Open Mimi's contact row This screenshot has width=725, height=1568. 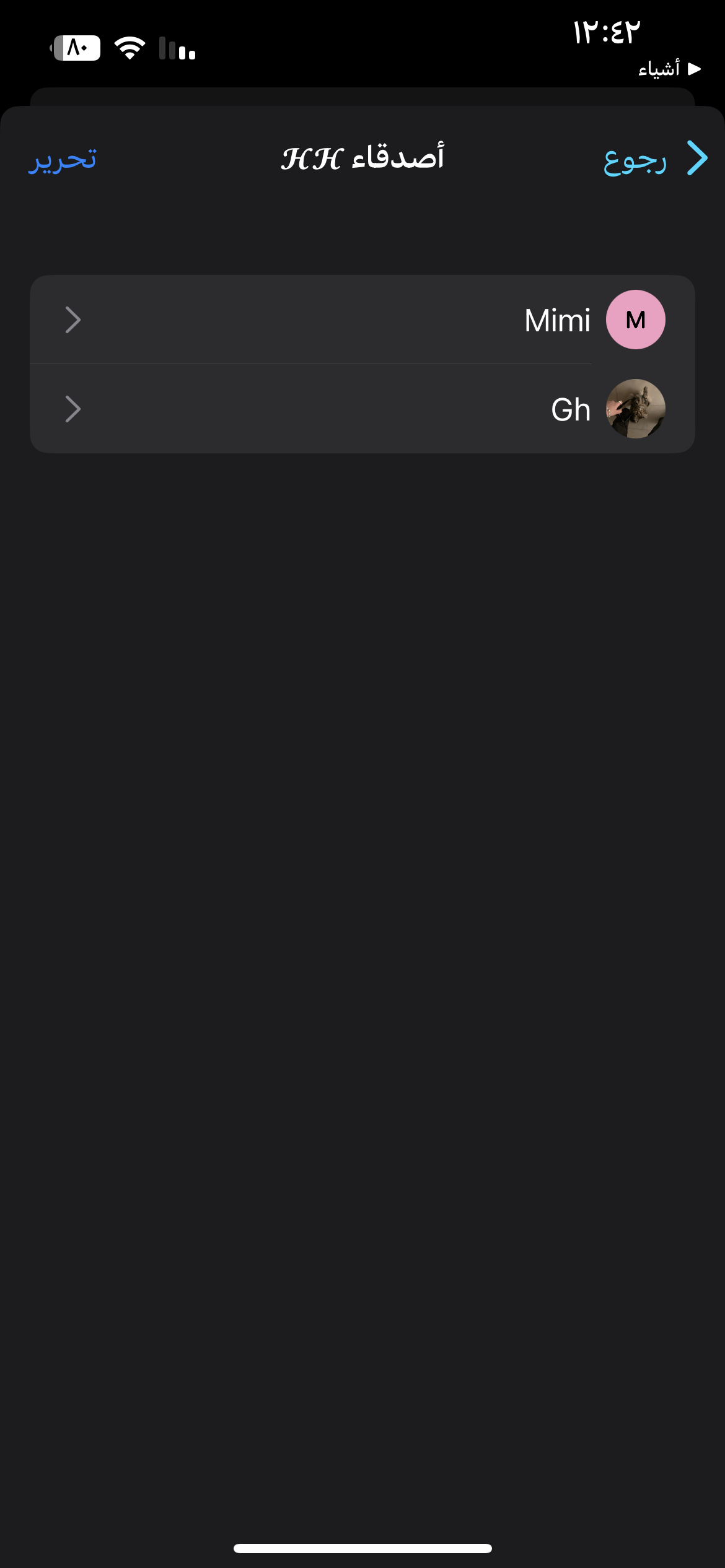pyautogui.click(x=362, y=320)
